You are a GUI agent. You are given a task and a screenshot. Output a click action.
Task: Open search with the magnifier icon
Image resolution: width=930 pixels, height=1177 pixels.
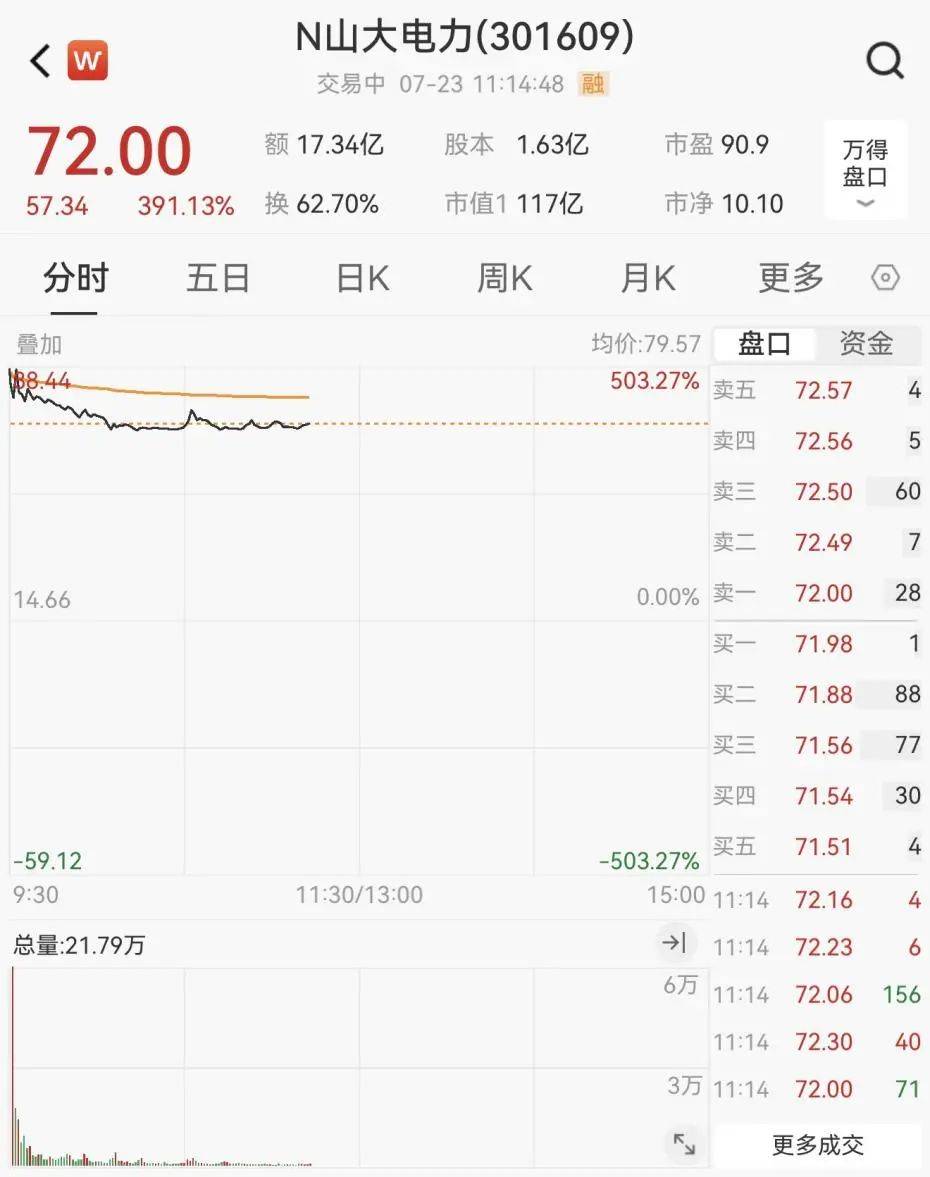(884, 61)
